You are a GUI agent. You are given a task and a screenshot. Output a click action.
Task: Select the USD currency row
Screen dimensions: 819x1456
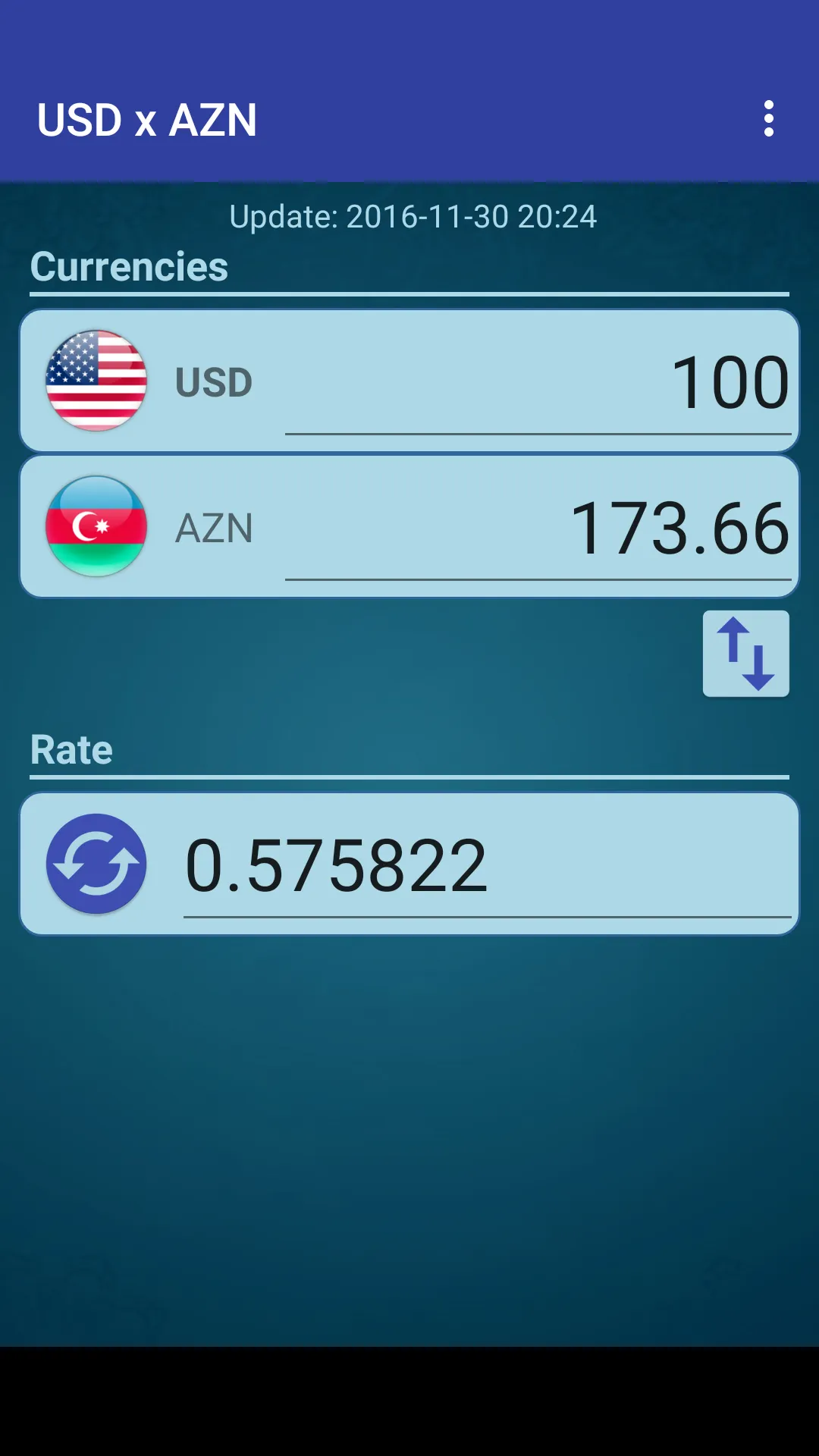pos(409,380)
